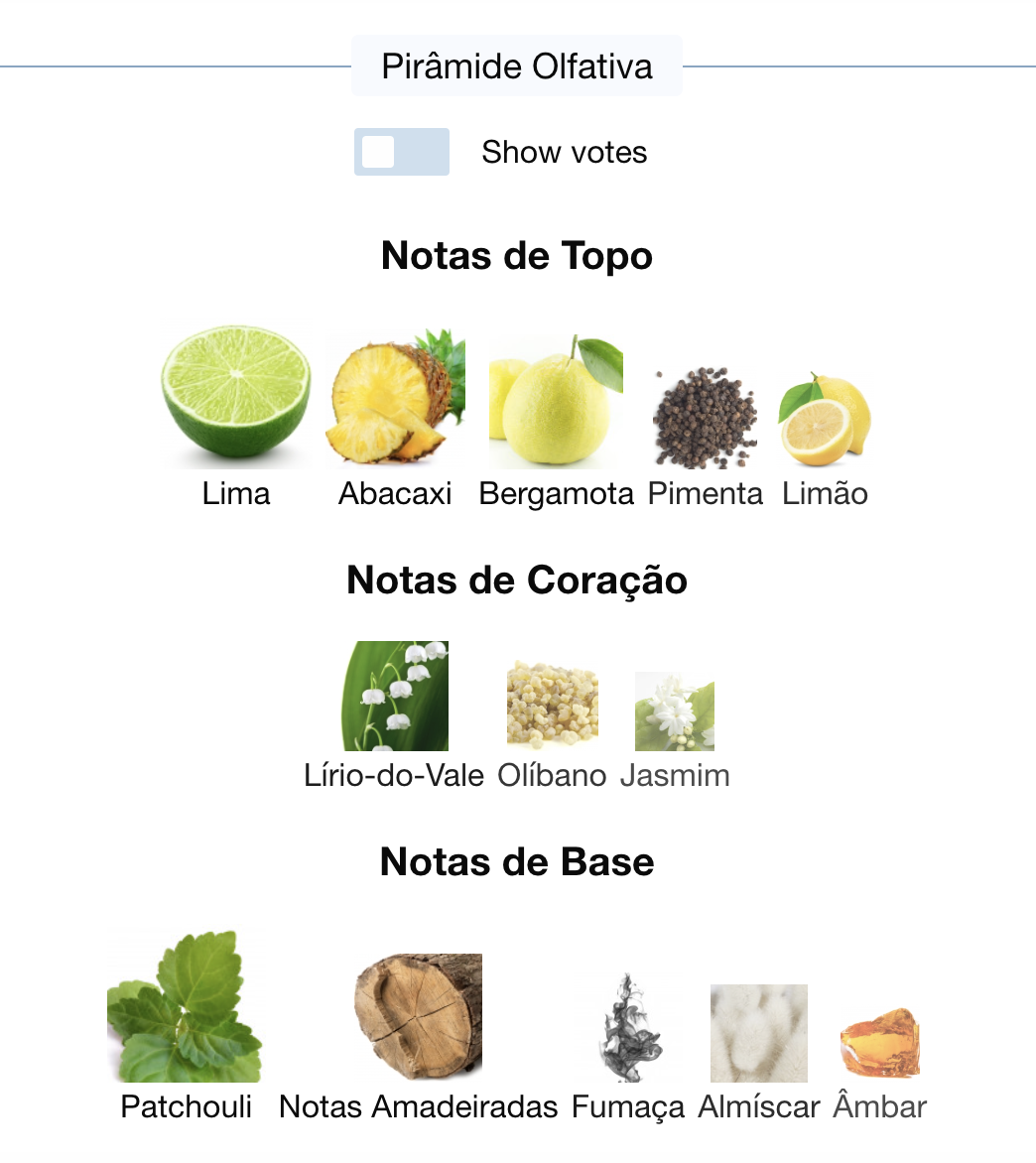This screenshot has height=1163, width=1036.
Task: Select the Pimenta note
Action: 706,418
